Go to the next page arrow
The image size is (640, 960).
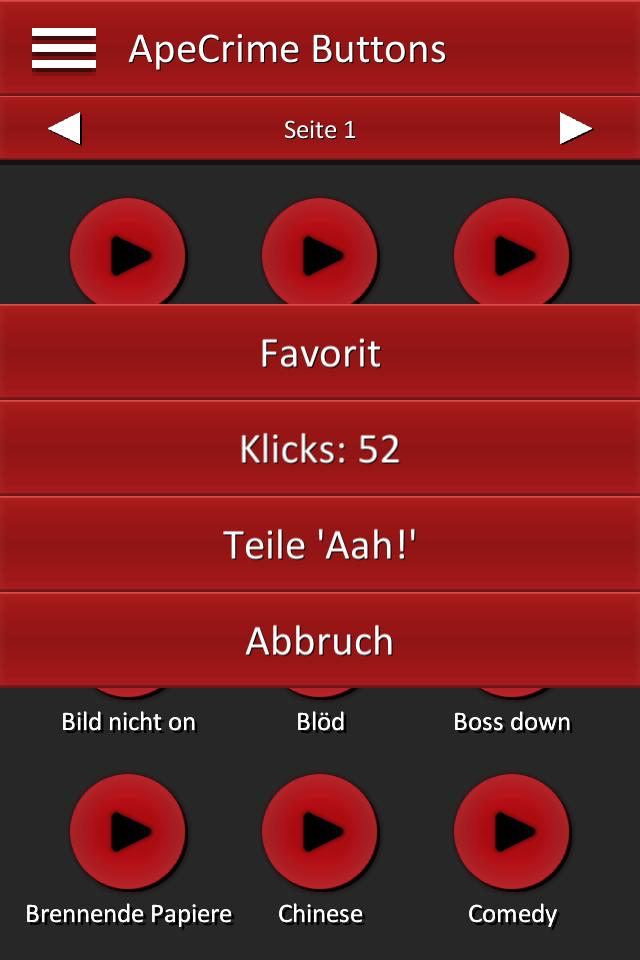pyautogui.click(x=575, y=129)
